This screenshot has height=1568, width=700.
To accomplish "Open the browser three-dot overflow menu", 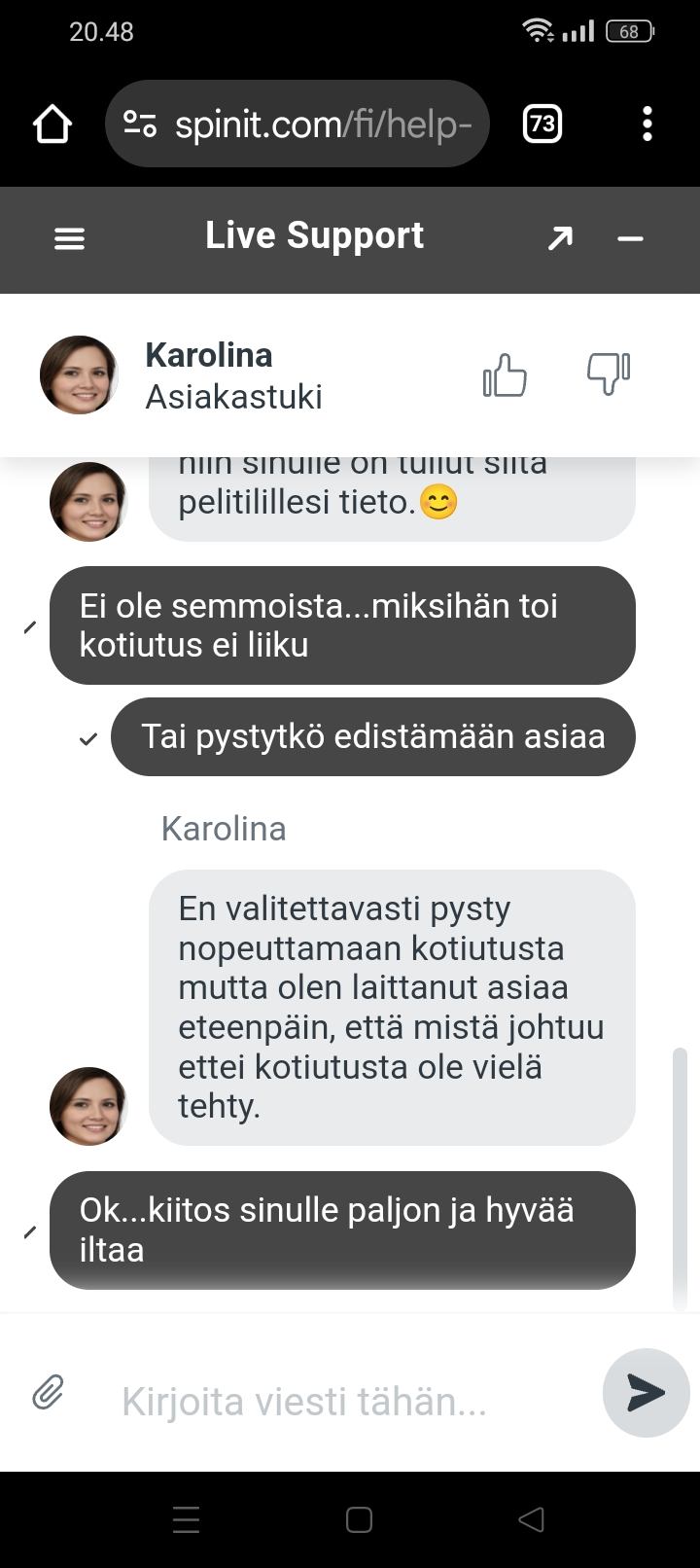I will 647,125.
